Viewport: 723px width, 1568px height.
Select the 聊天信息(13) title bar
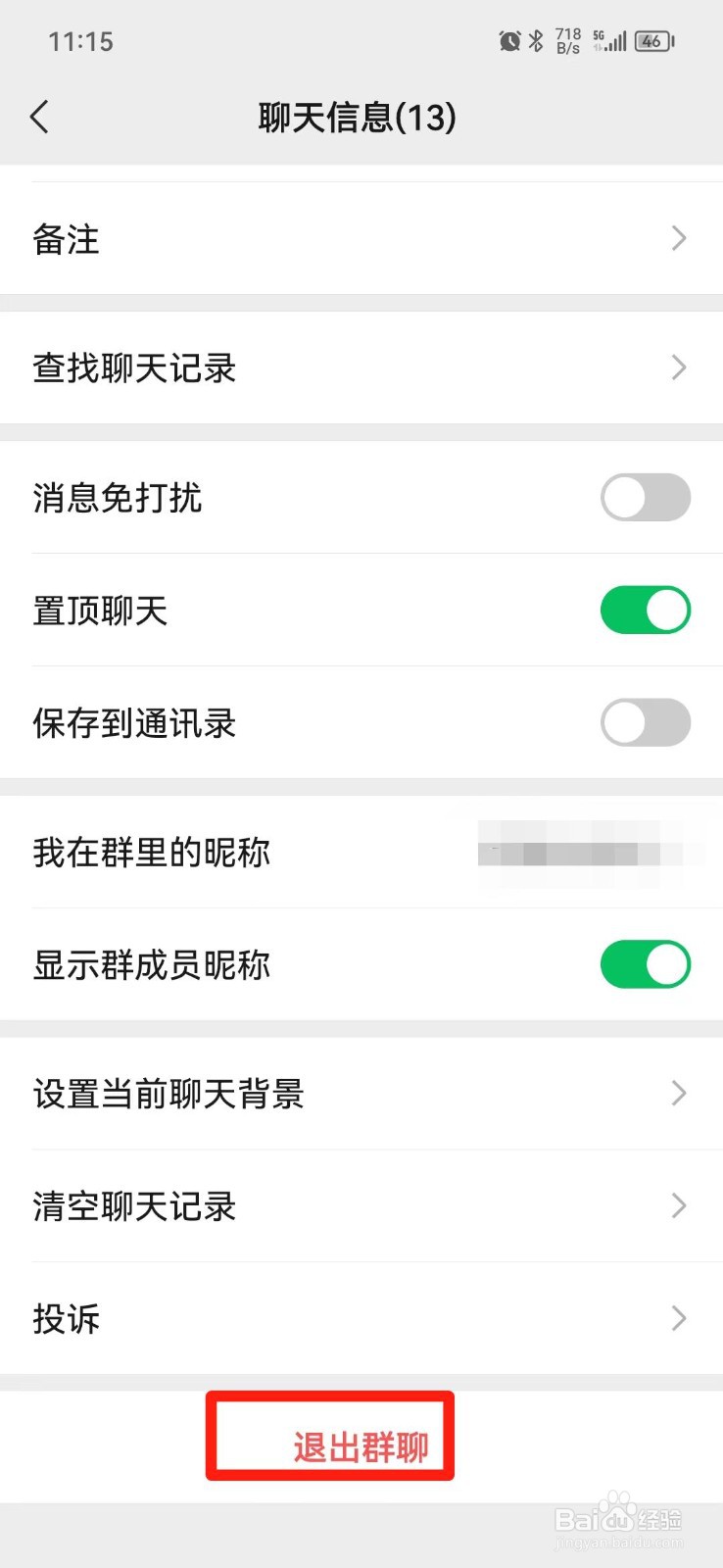point(358,116)
